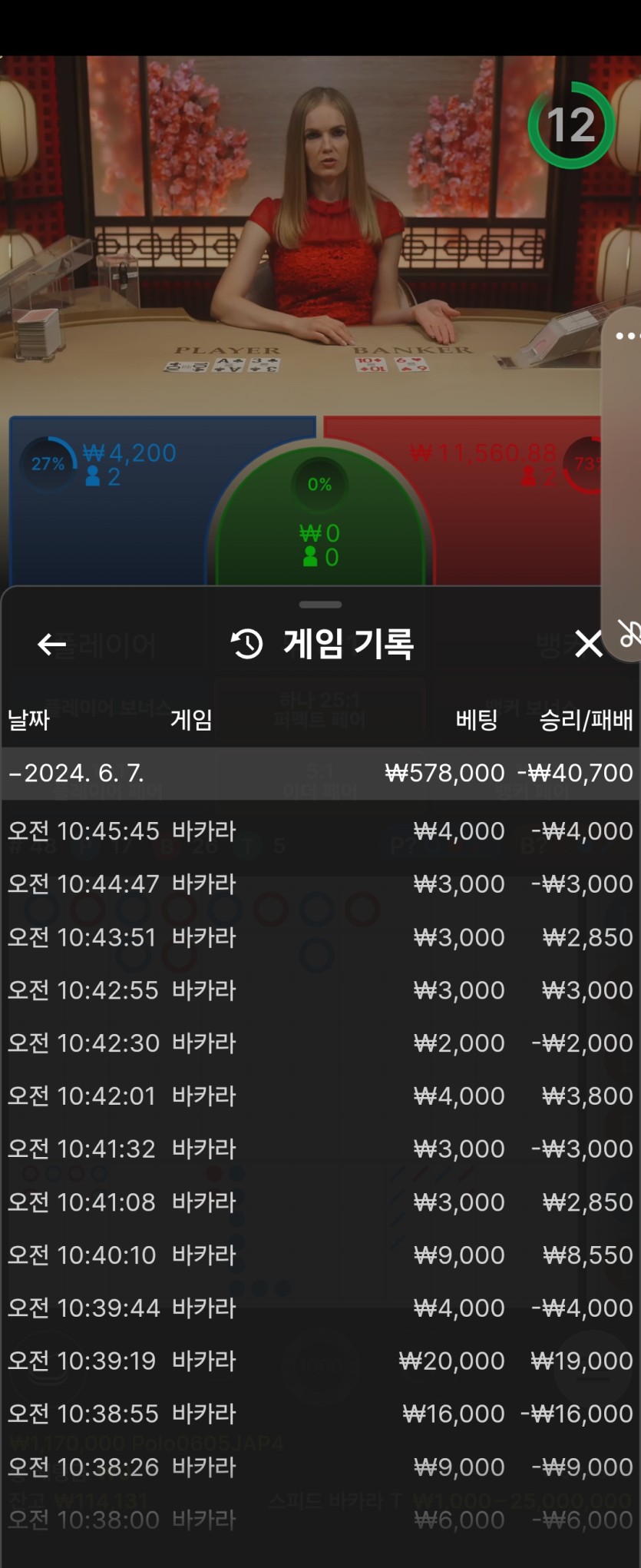The height and width of the screenshot is (1568, 641).
Task: Open the 10:41:32 baccarat round record
Action: click(320, 1149)
